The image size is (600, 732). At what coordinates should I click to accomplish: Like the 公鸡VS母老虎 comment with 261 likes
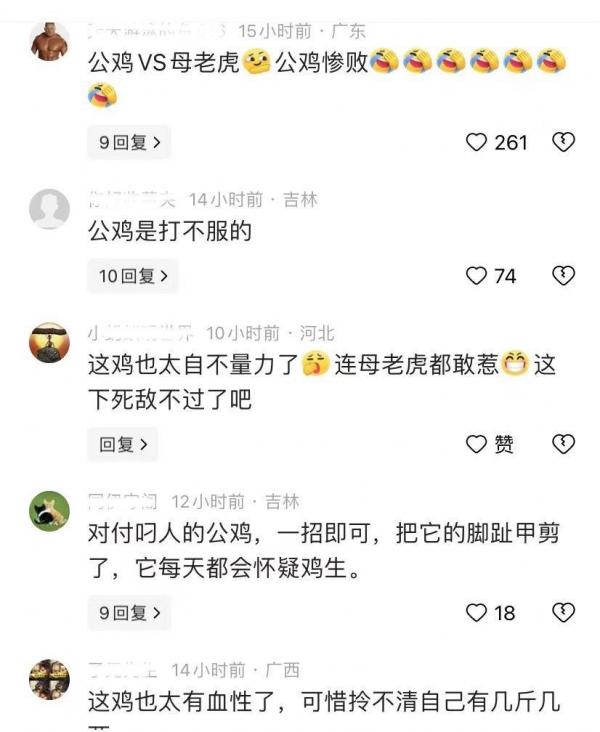477,143
